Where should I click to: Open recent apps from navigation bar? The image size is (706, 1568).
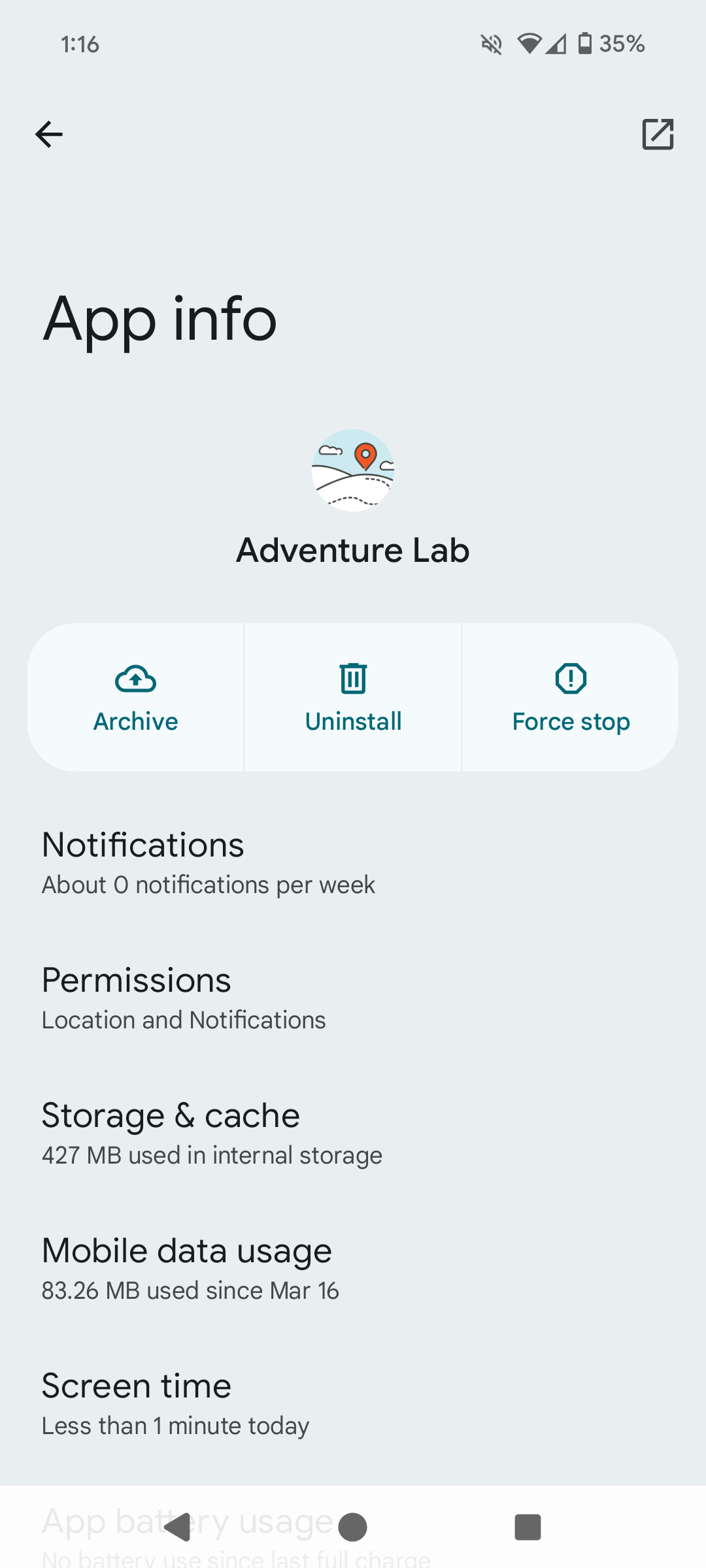point(528,1527)
